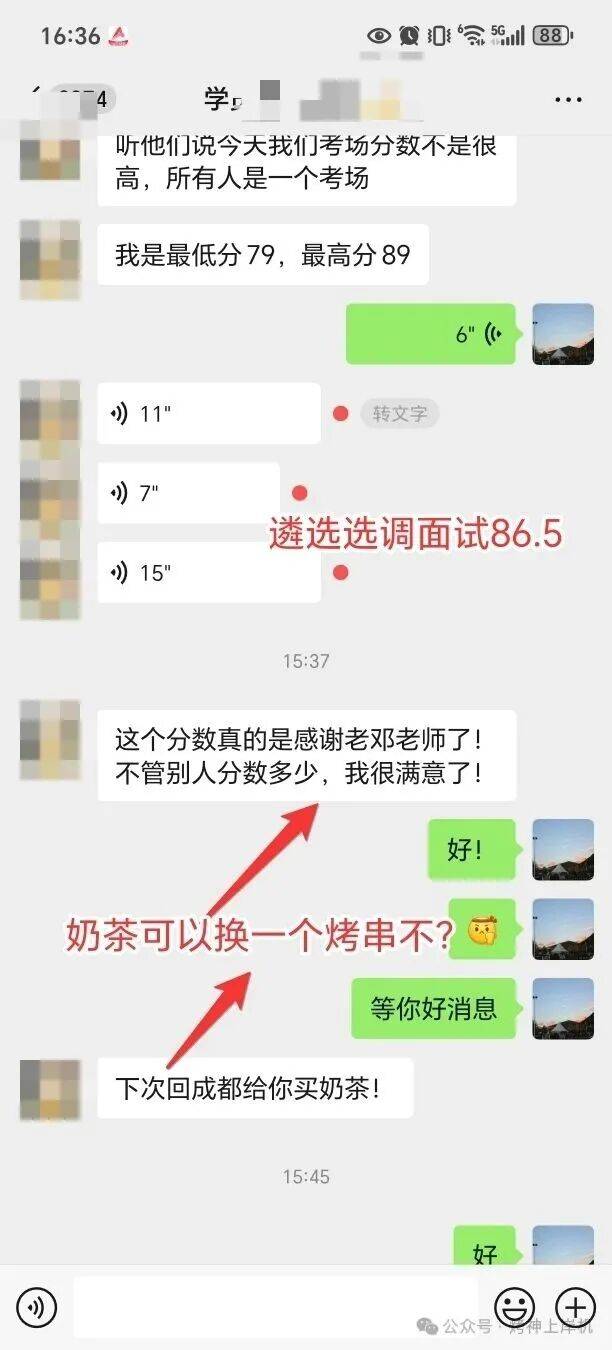Convert voice to text with 转文字
The width and height of the screenshot is (612, 1350).
[x=399, y=413]
